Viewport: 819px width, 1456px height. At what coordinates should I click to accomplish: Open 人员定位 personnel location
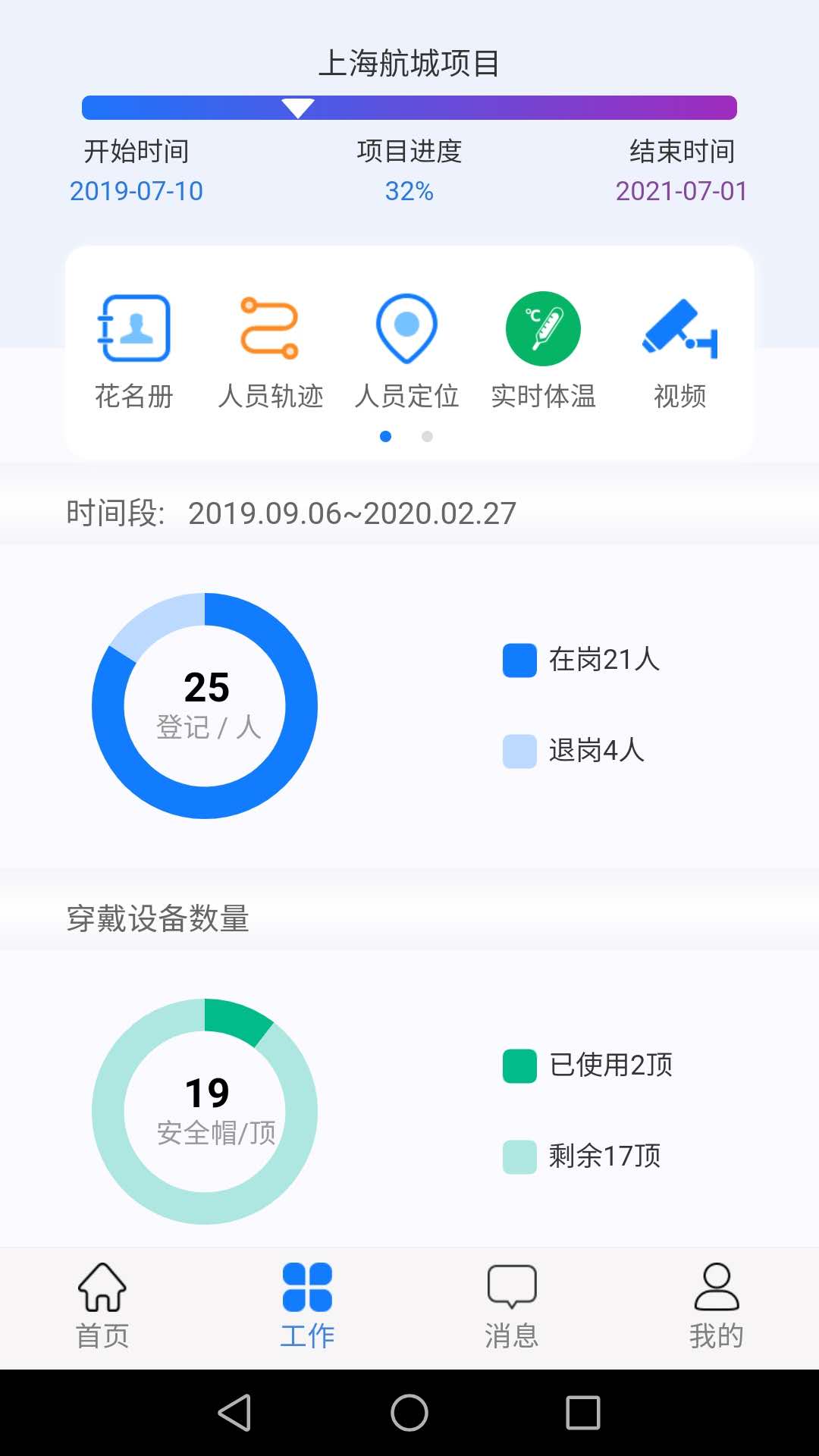[407, 350]
